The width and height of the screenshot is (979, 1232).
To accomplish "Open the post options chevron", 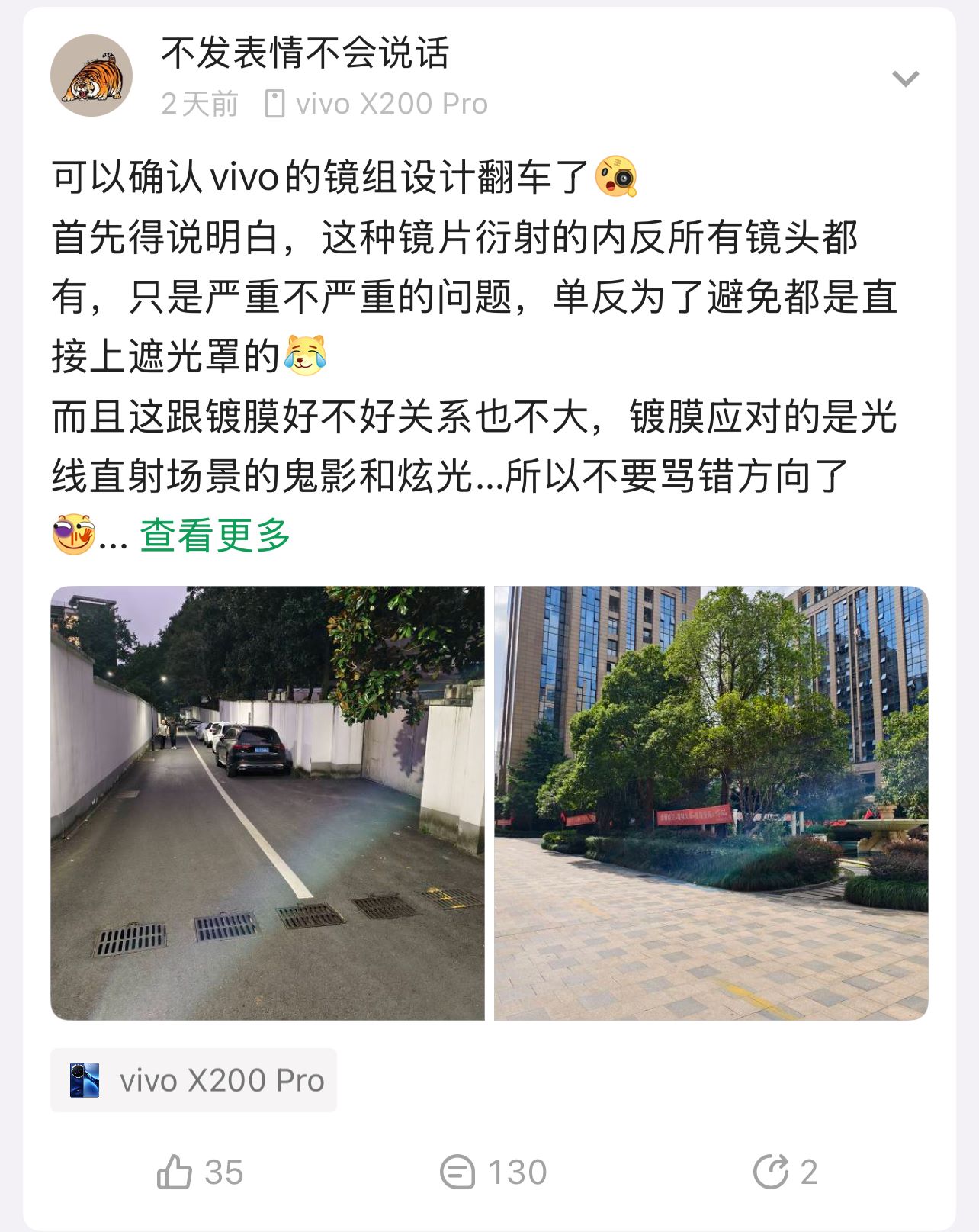I will [905, 79].
